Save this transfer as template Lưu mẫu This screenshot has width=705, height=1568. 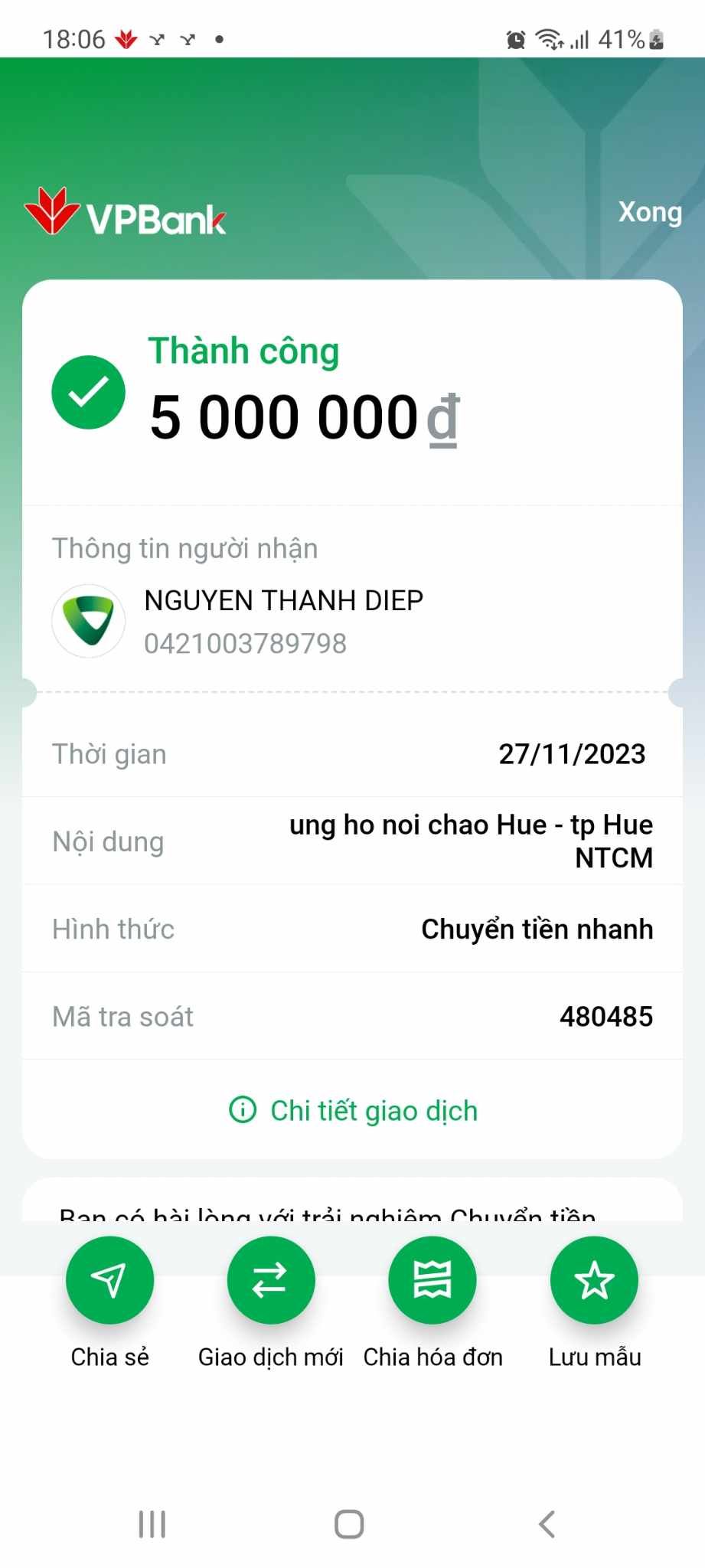594,1280
